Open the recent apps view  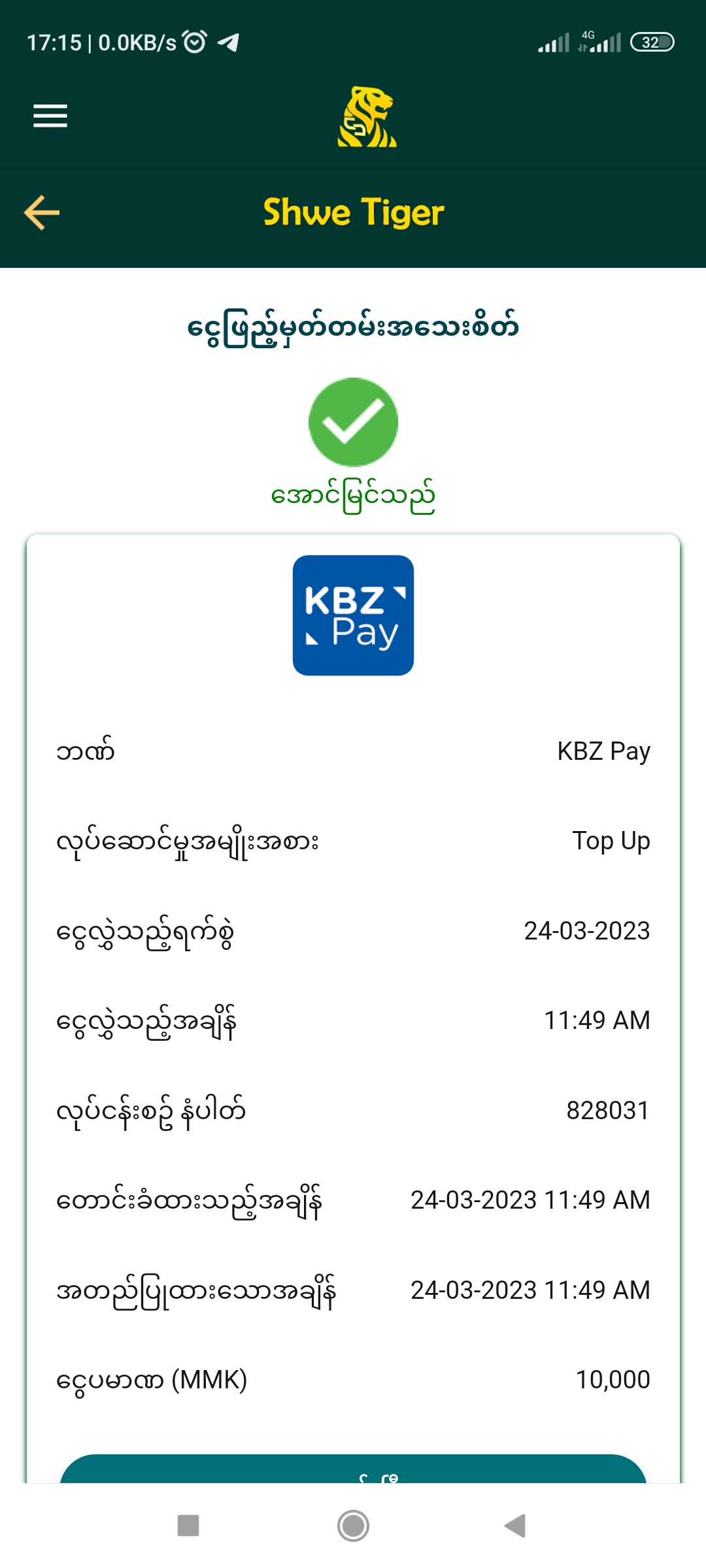(x=188, y=1526)
